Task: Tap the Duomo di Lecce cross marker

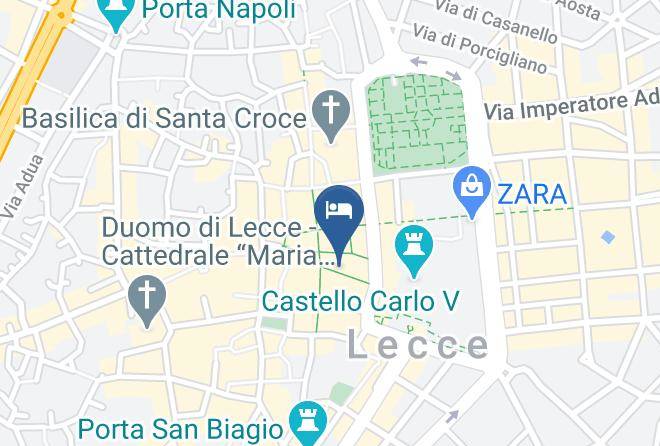Action: [x=147, y=301]
